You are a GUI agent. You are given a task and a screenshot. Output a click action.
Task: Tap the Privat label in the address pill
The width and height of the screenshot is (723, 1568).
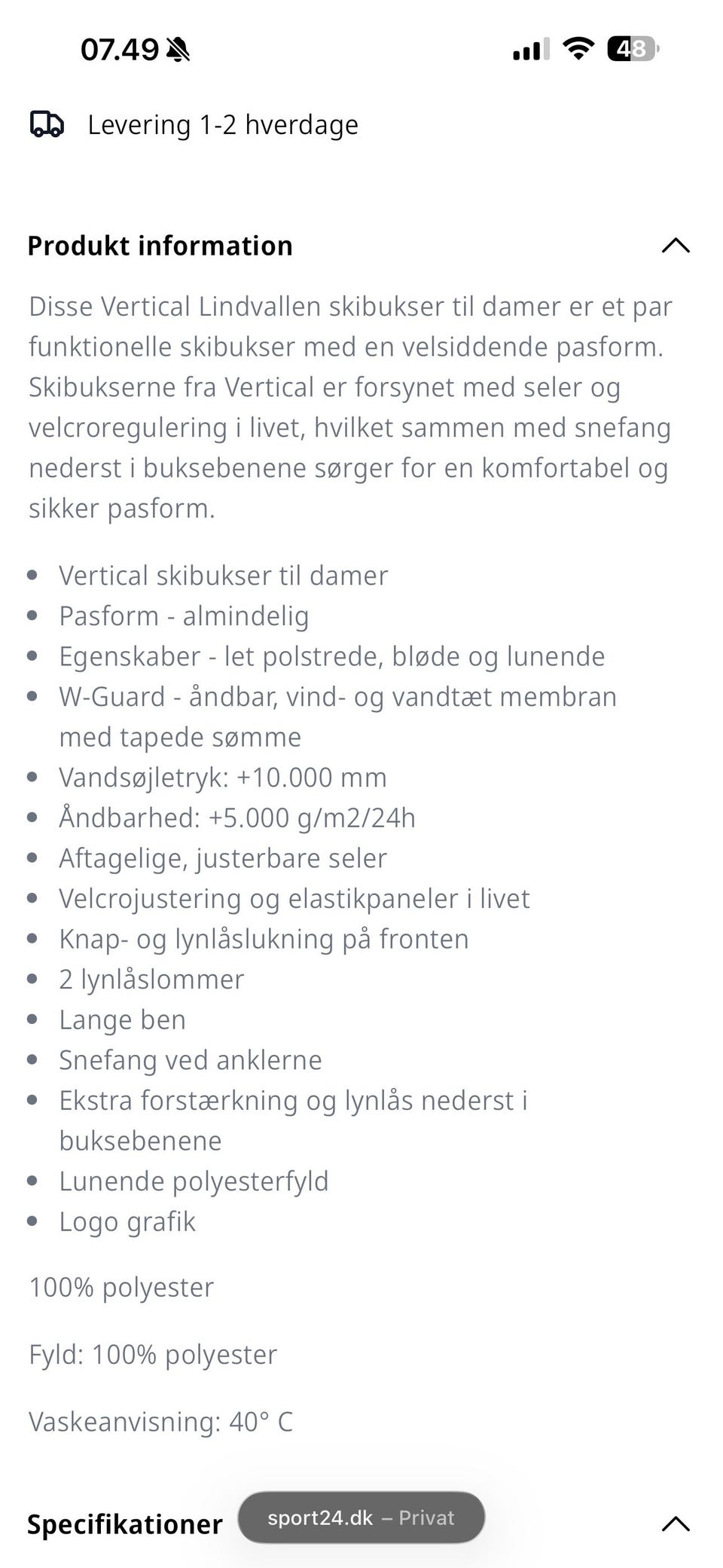point(427,1518)
